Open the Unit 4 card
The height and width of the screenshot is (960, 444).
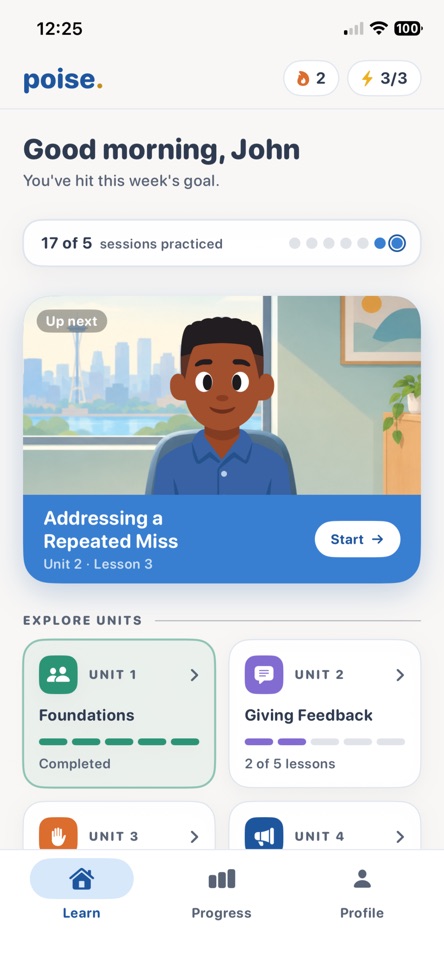pyautogui.click(x=325, y=826)
